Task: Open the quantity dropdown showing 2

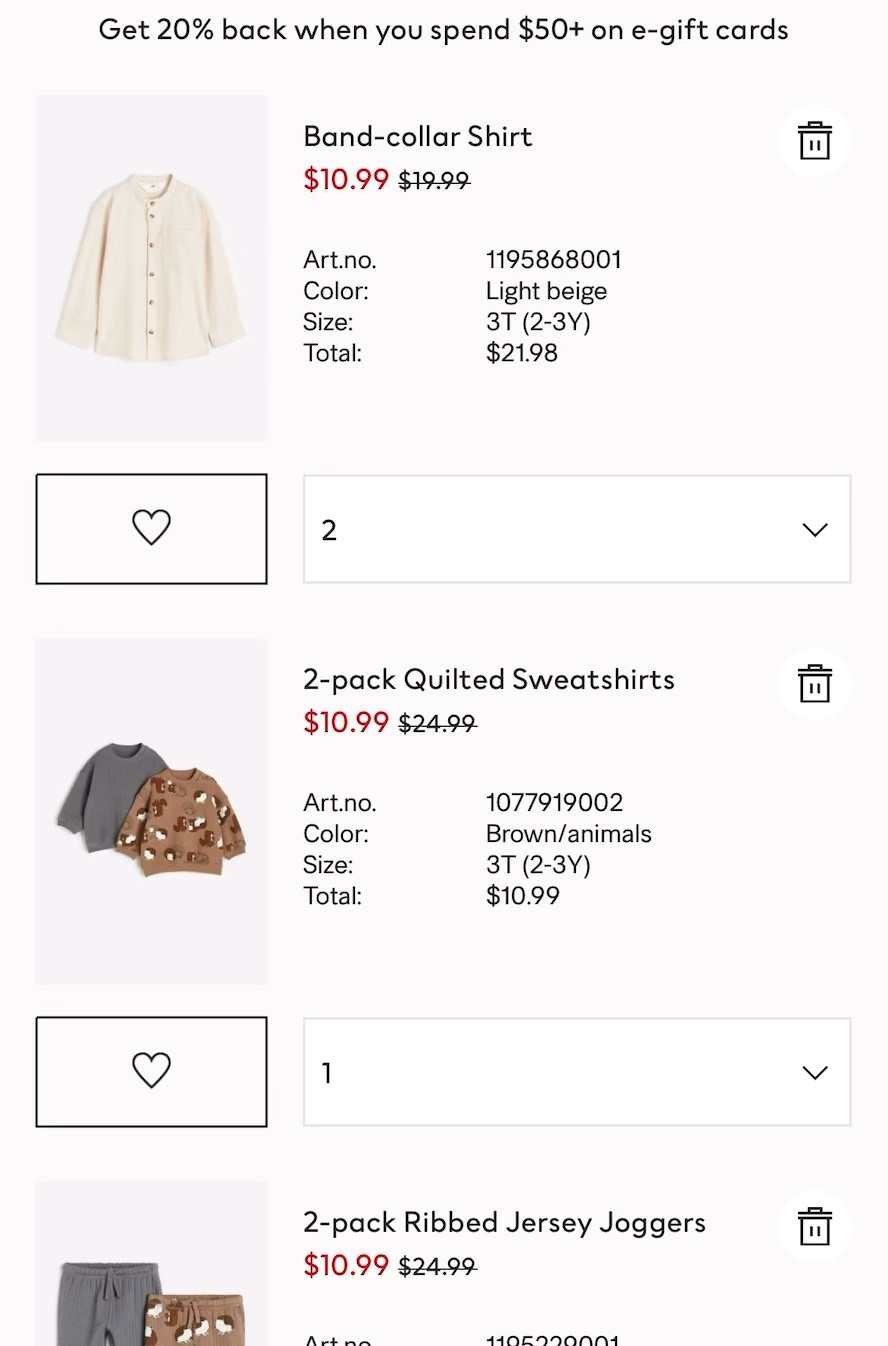Action: click(576, 529)
